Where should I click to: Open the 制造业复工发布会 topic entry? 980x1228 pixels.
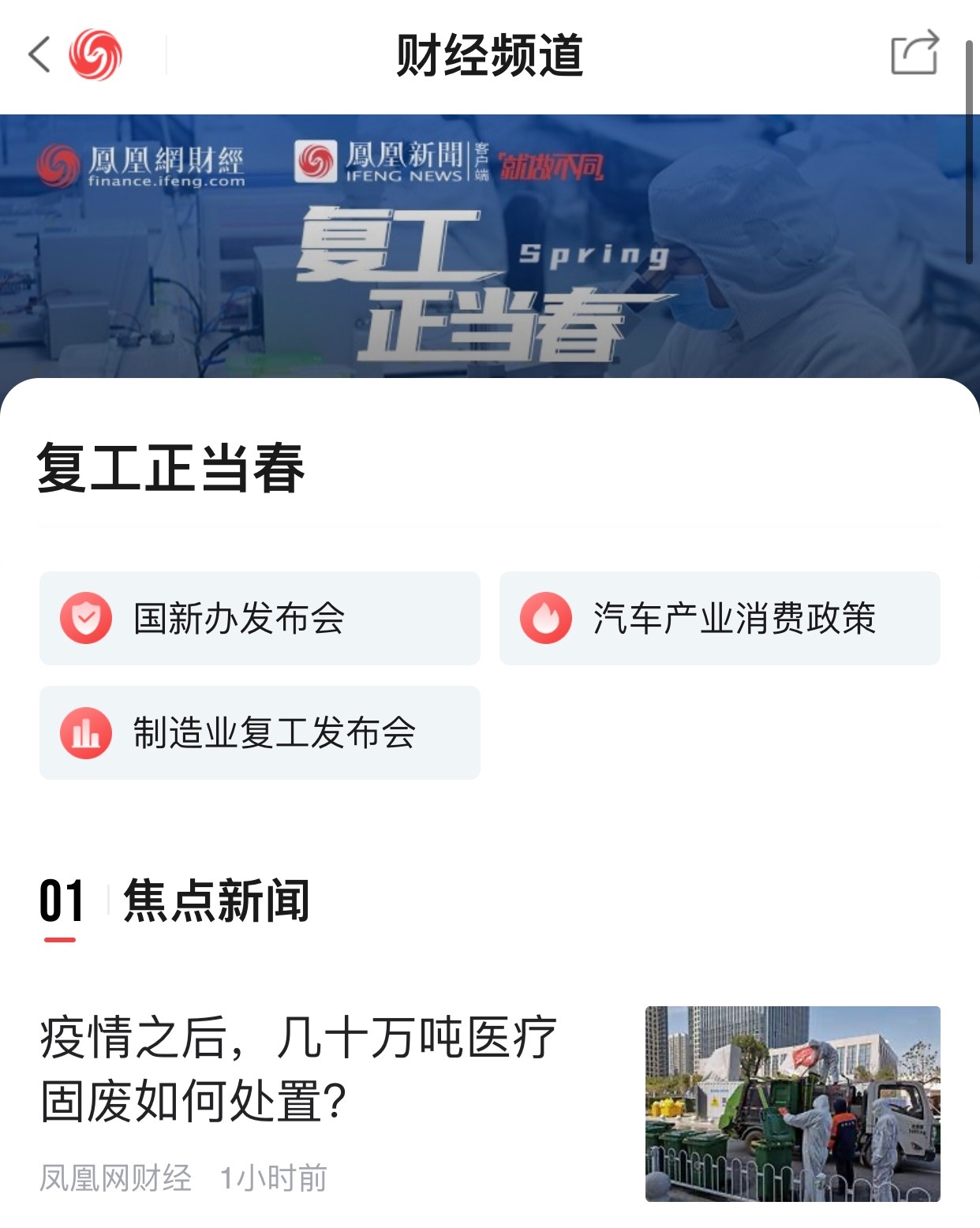pos(260,732)
